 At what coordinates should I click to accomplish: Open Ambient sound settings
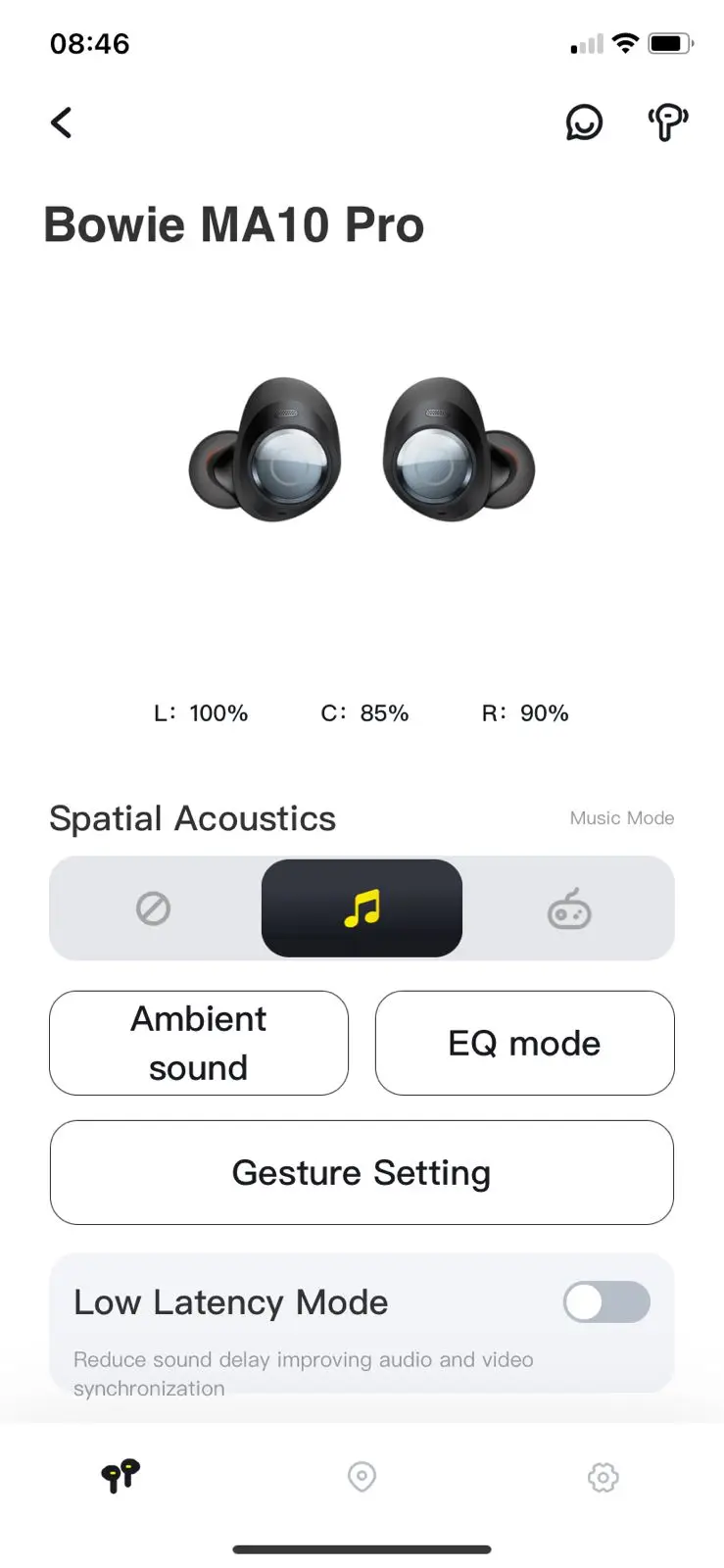[199, 1043]
